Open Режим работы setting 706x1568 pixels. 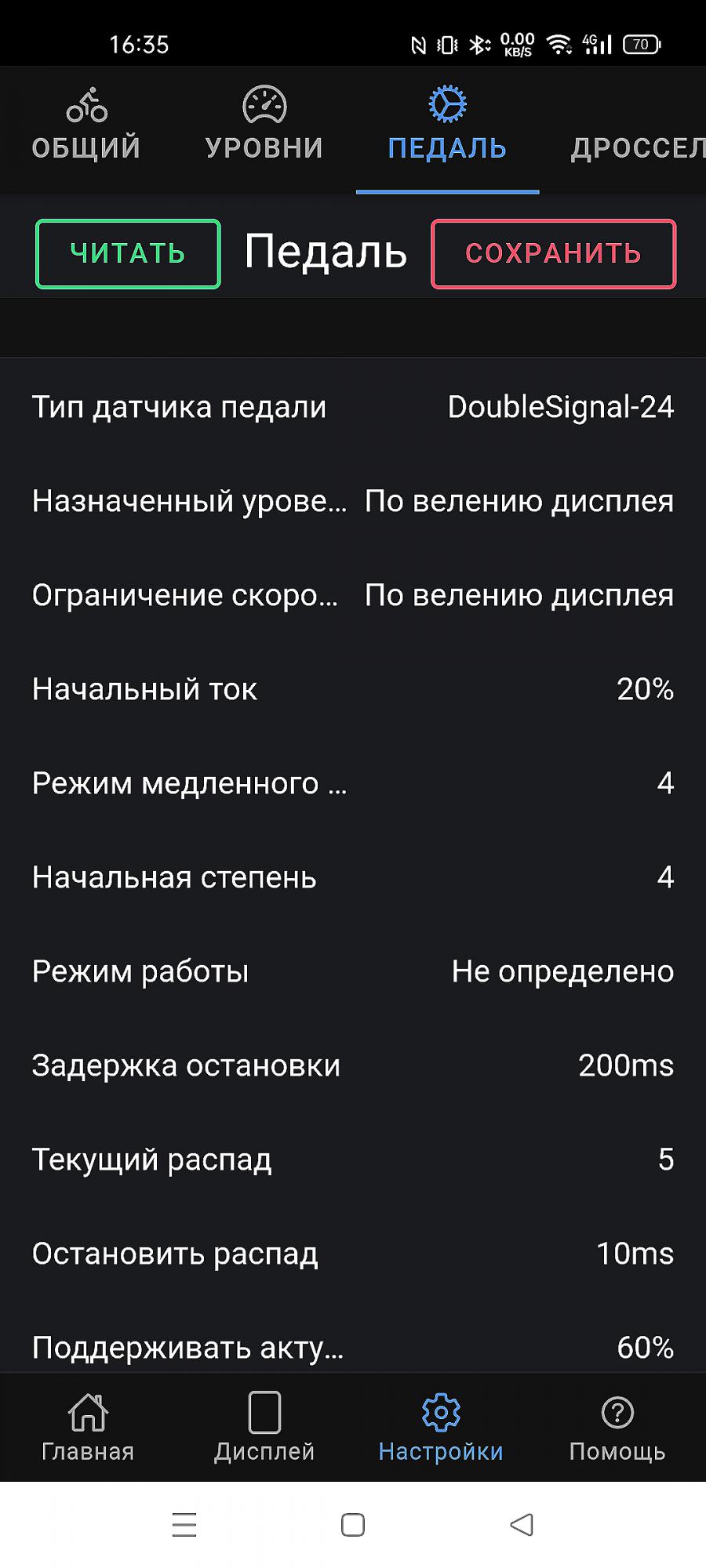coord(353,971)
